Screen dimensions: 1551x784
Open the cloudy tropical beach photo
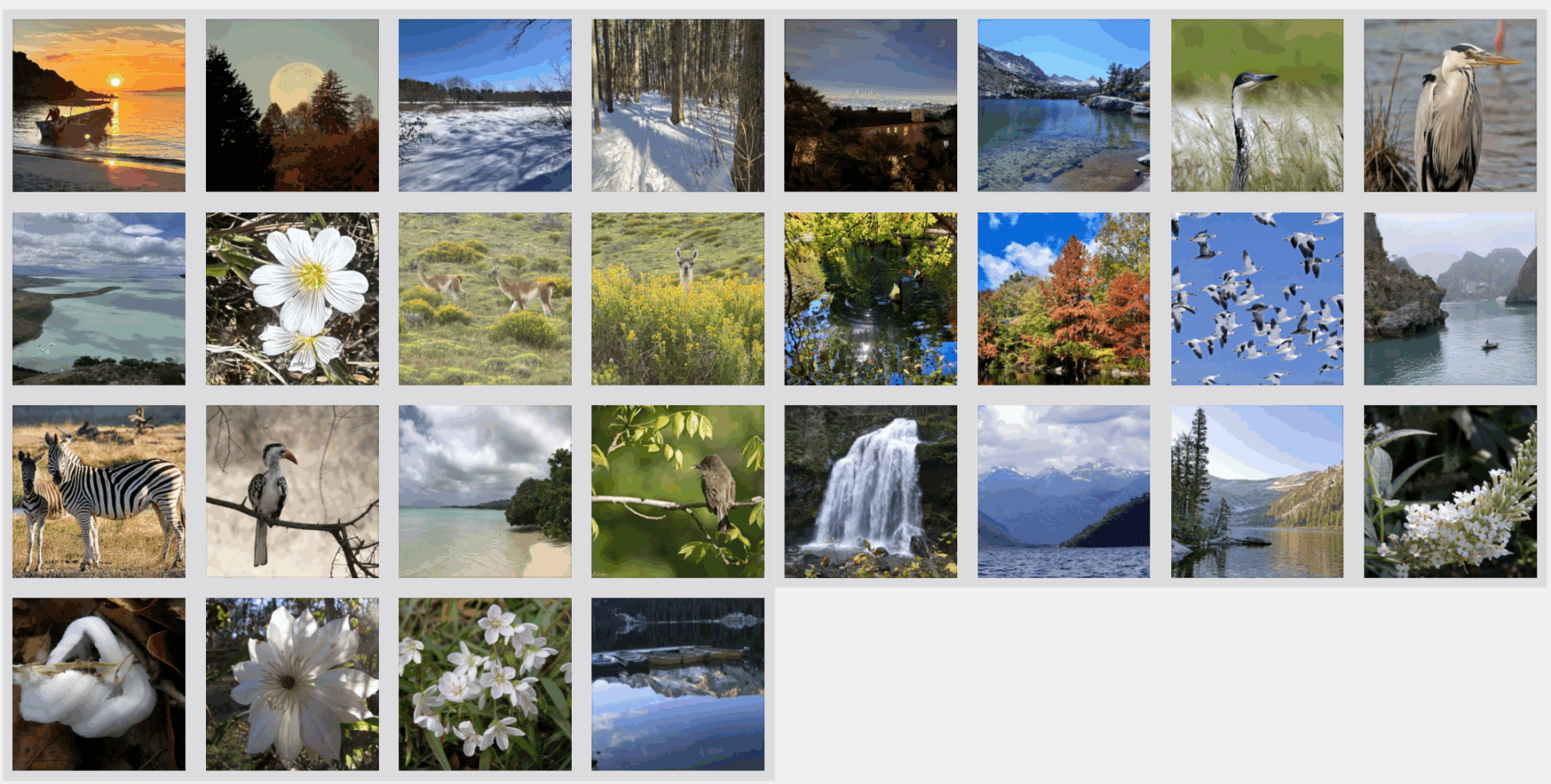click(x=485, y=491)
